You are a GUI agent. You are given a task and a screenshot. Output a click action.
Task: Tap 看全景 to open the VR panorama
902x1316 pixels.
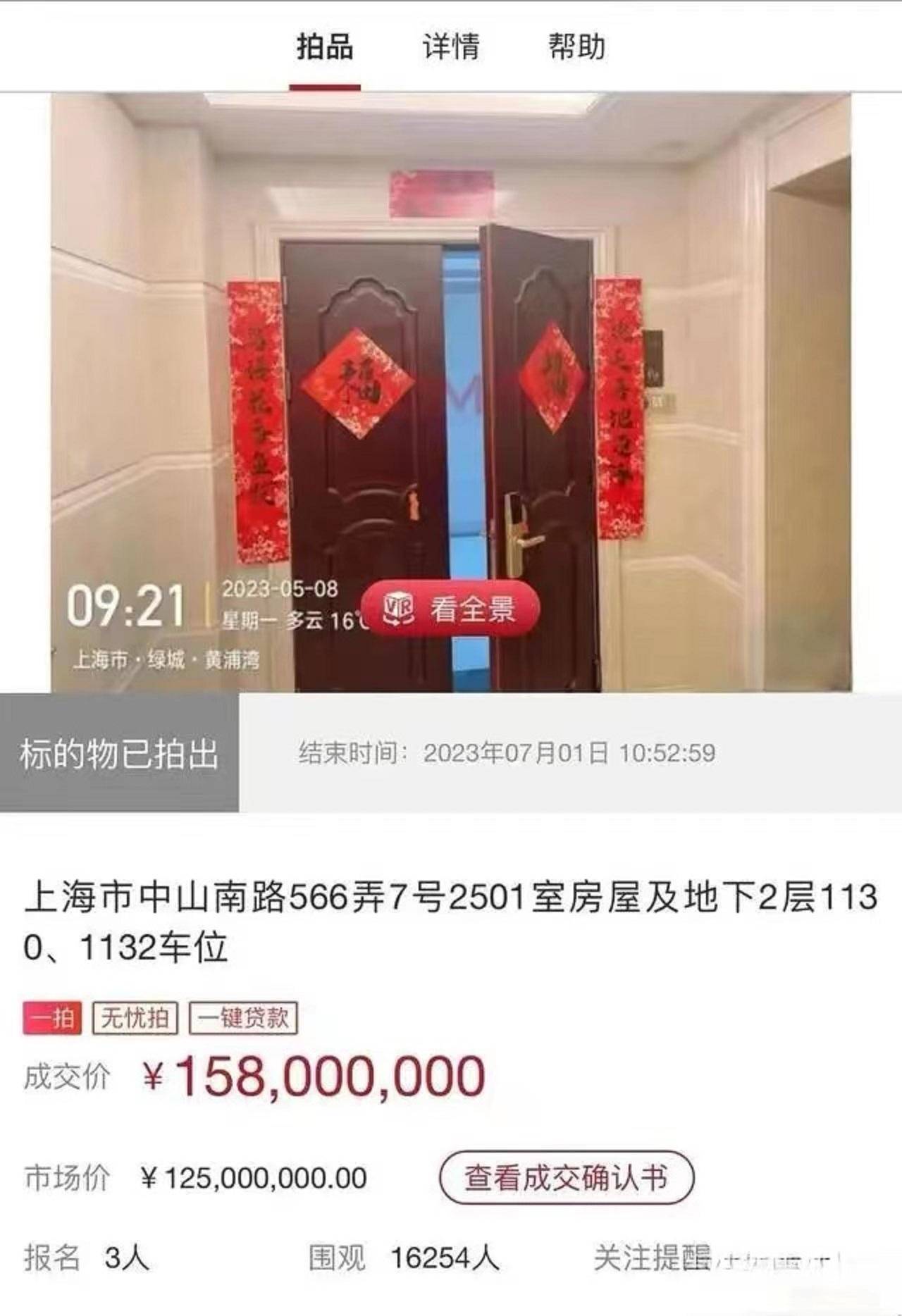[x=451, y=608]
